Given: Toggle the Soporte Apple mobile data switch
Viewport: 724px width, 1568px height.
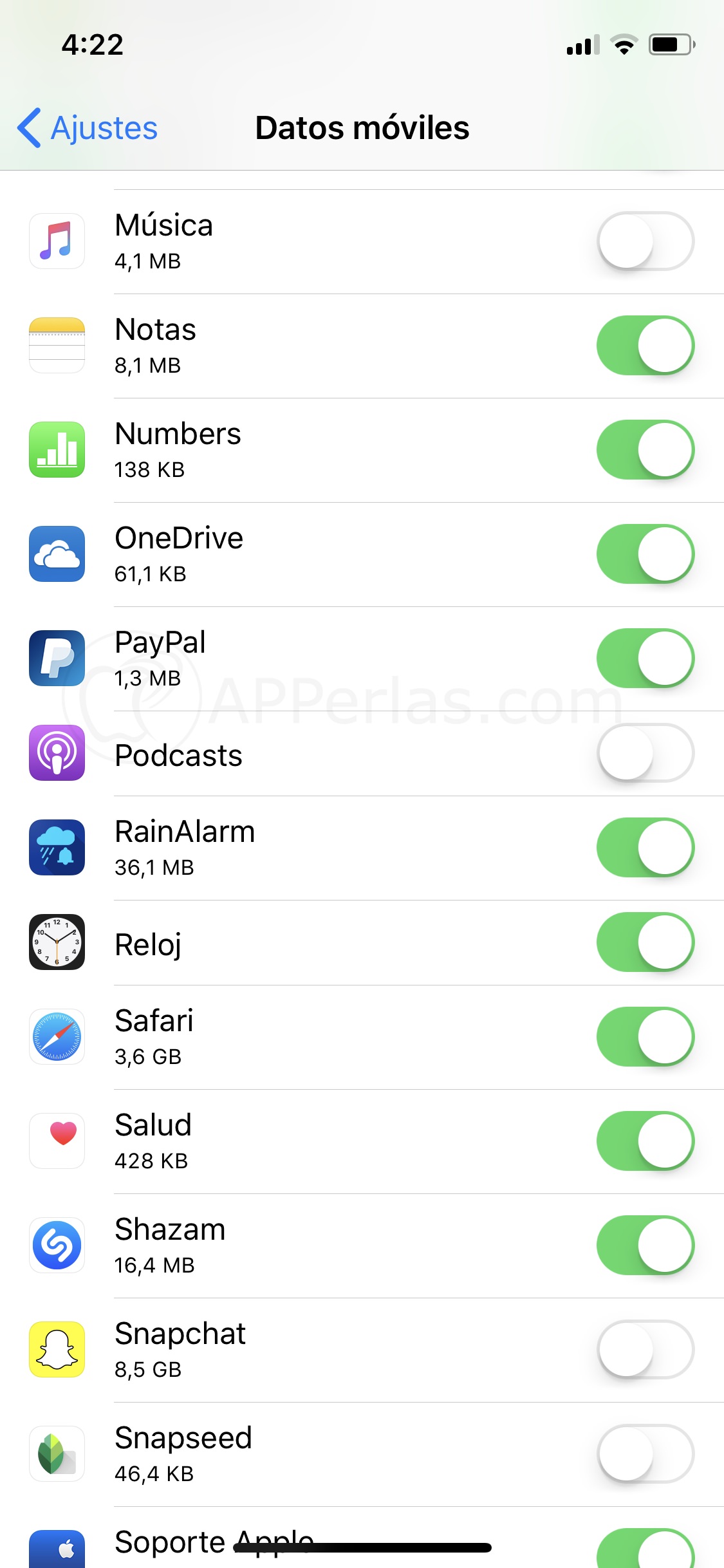Looking at the screenshot, I should click(645, 1550).
